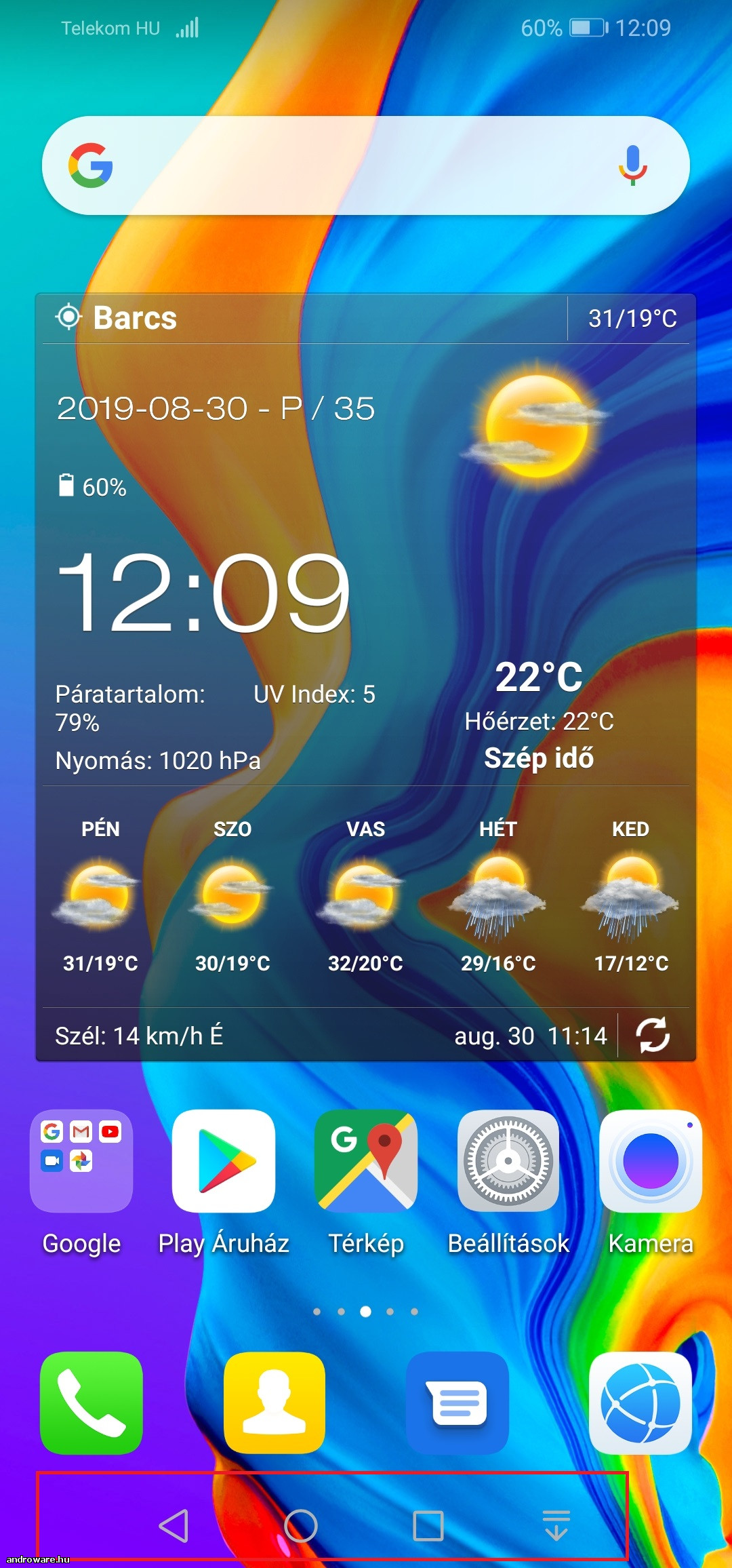The image size is (732, 1568).
Task: Tap the navigation bar back button
Action: click(174, 1526)
